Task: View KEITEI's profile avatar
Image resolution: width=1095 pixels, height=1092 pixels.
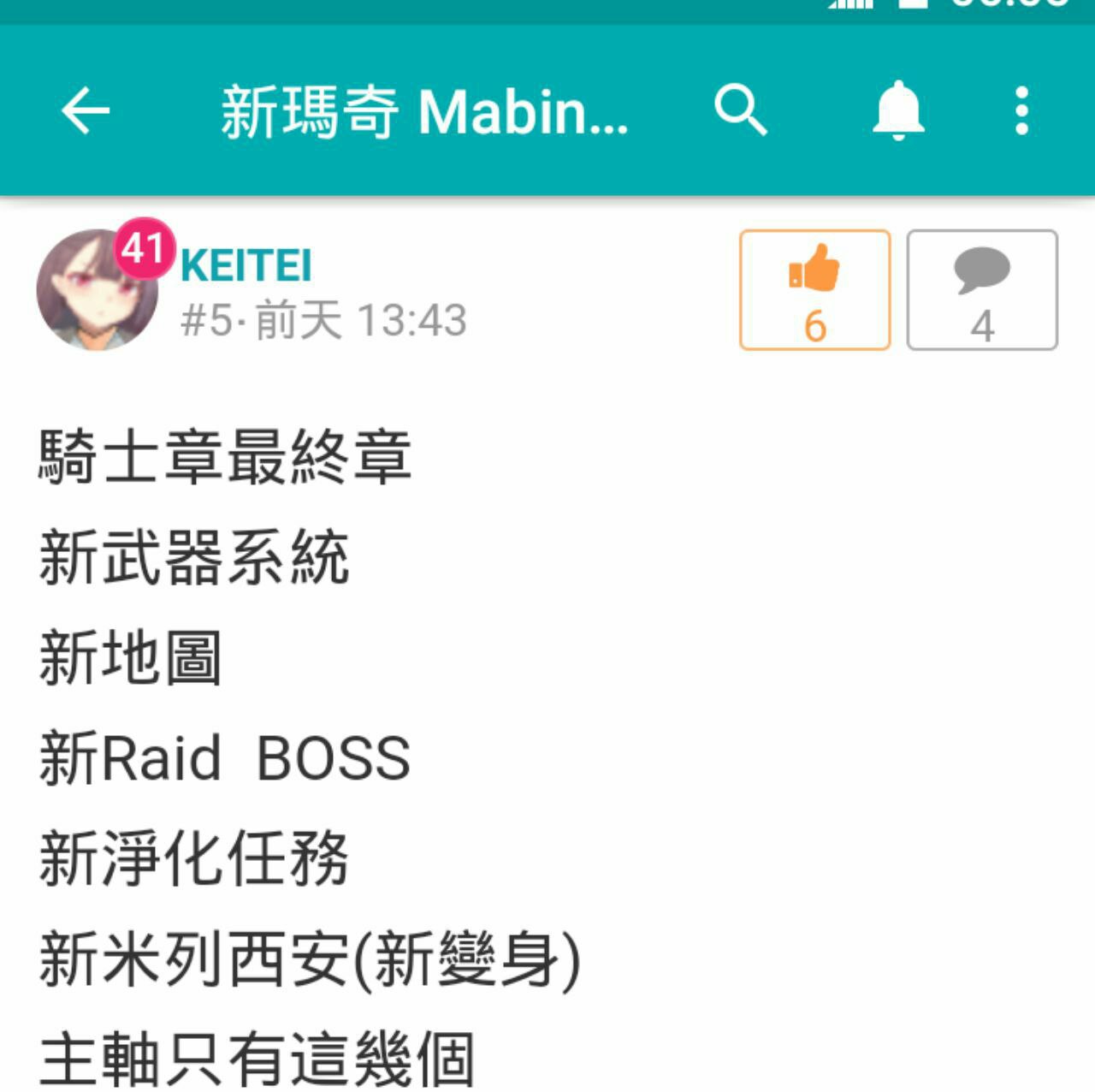Action: coord(97,290)
